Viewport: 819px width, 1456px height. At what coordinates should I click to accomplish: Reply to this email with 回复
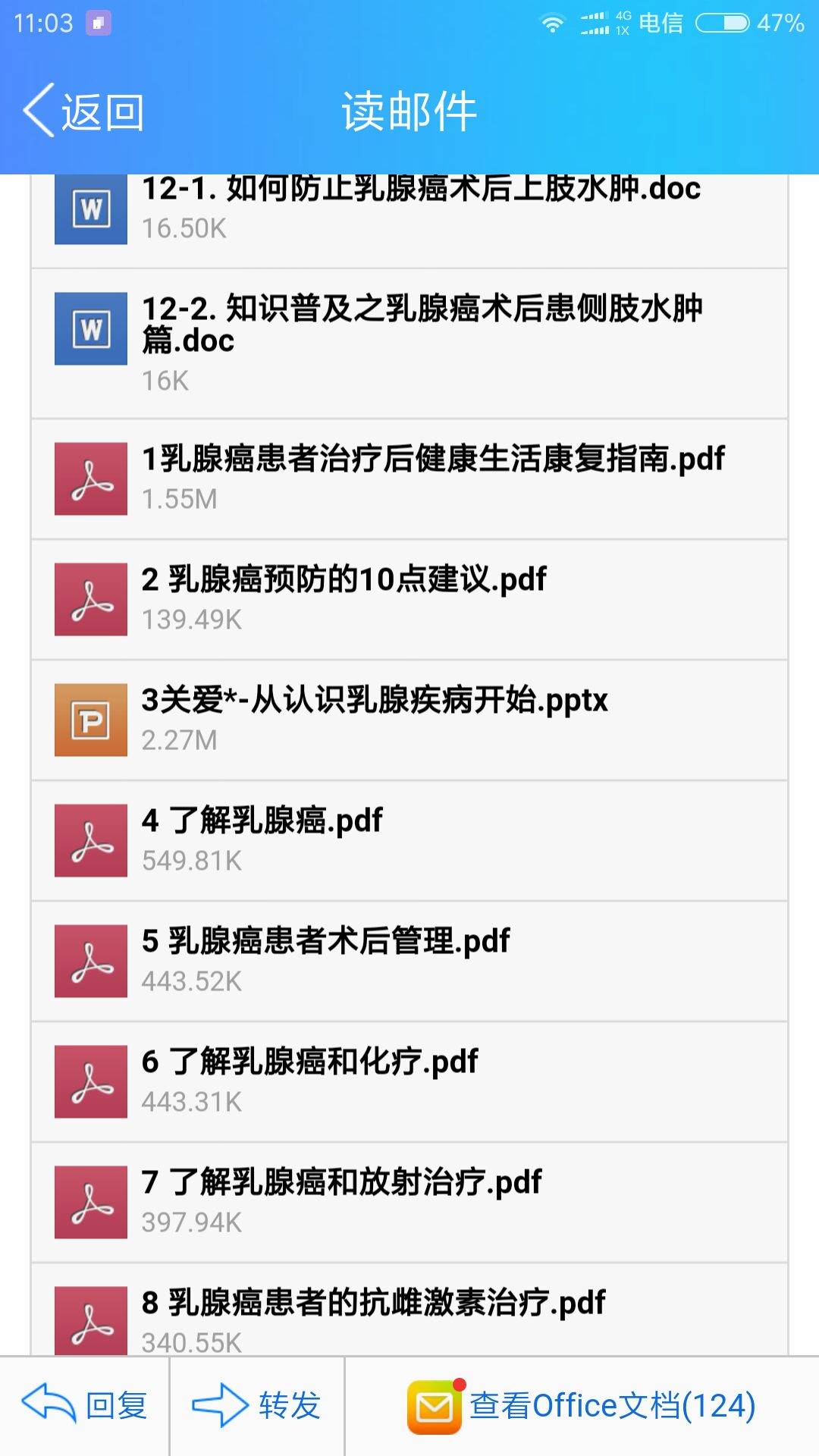(x=85, y=1406)
